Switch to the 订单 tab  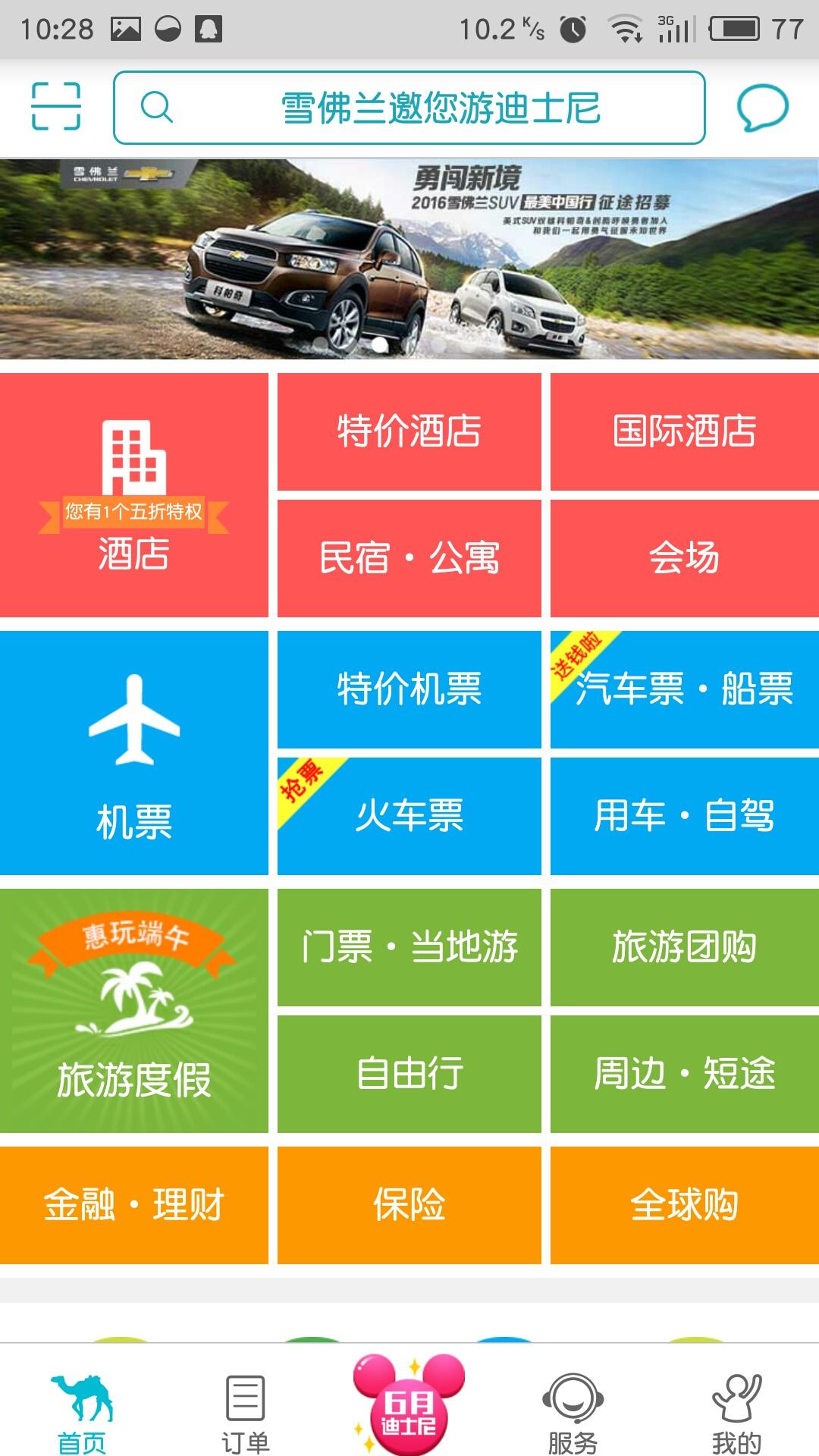pos(245,1412)
